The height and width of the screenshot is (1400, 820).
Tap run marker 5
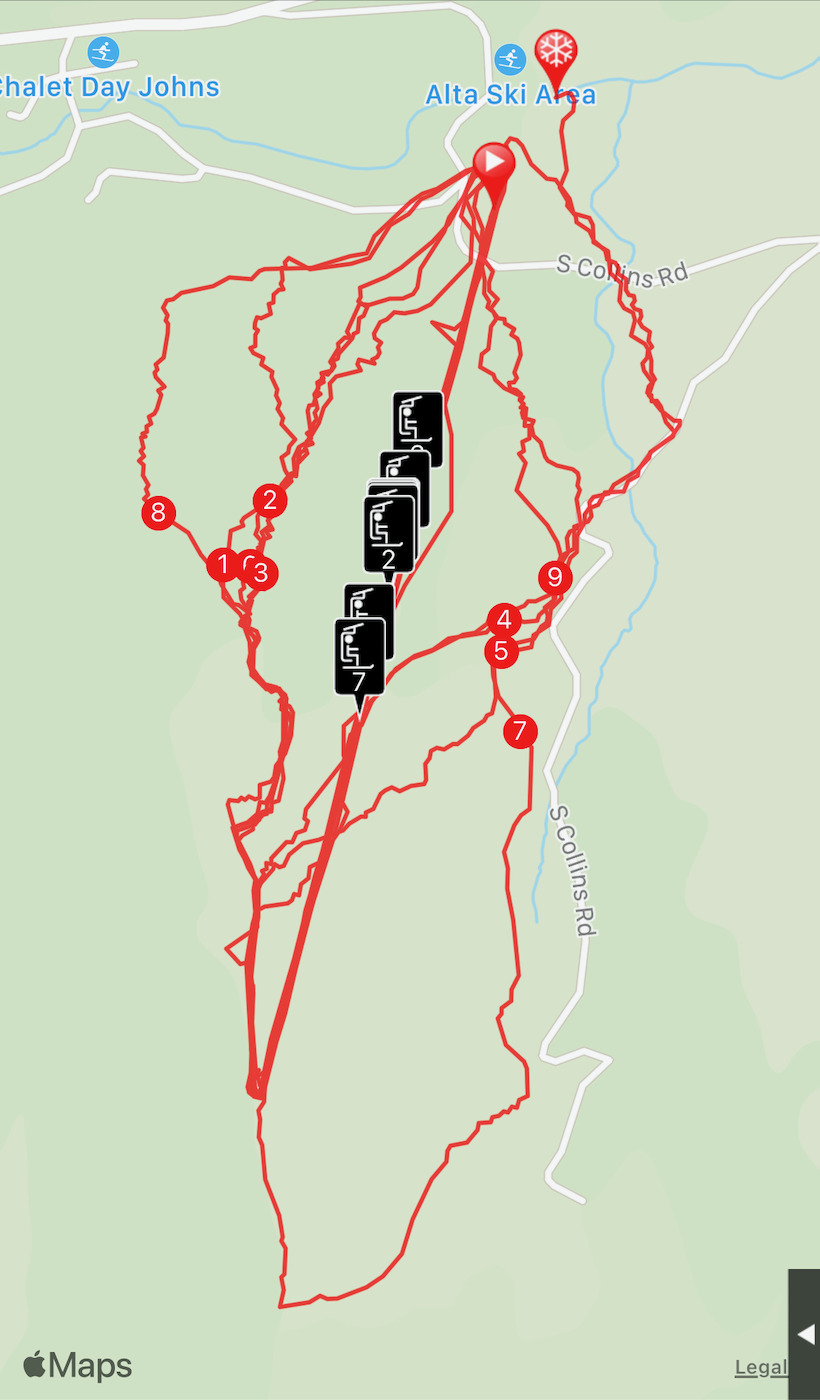pyautogui.click(x=501, y=652)
